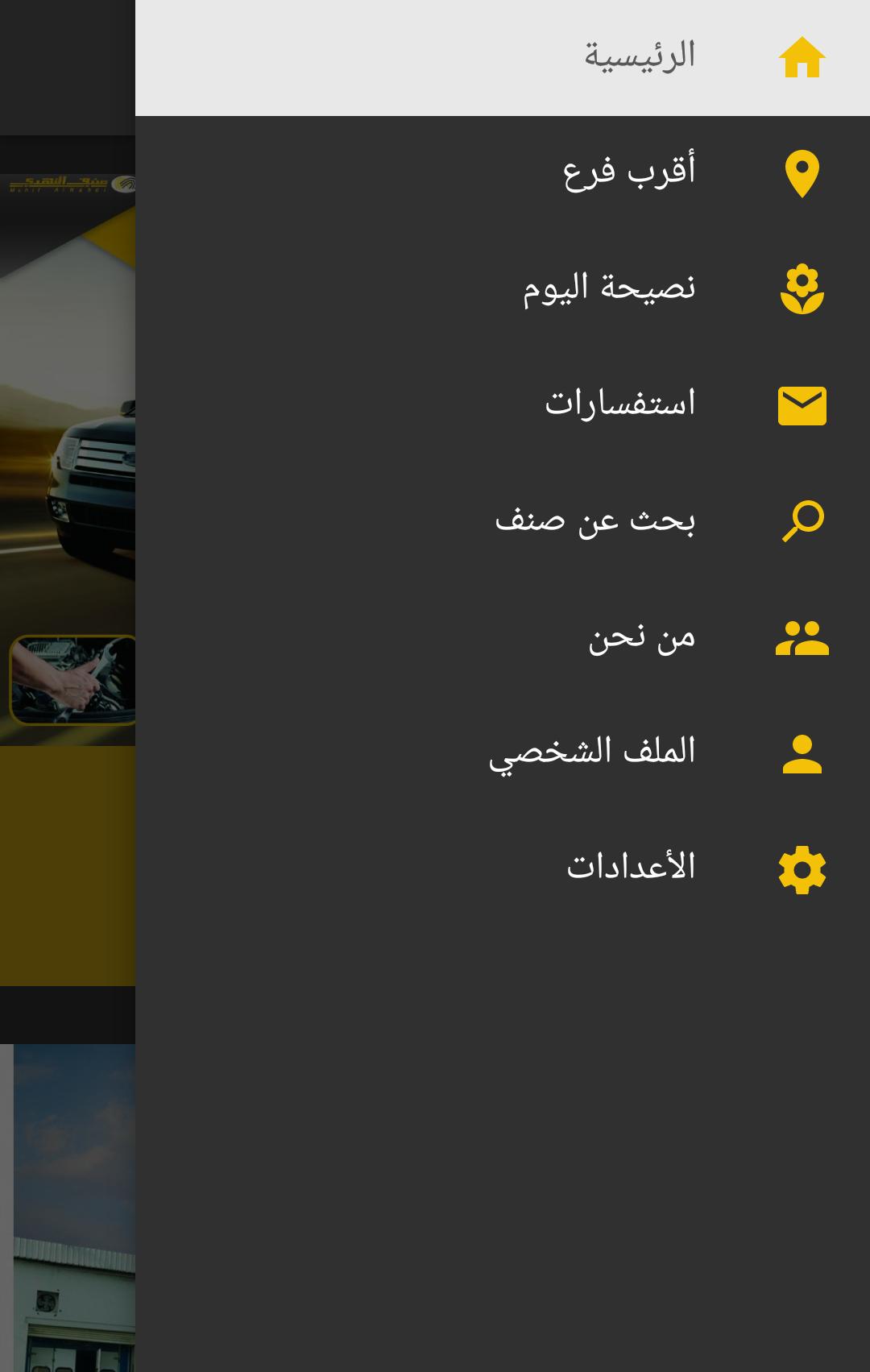Go to استفسارات inquiries

click(619, 404)
